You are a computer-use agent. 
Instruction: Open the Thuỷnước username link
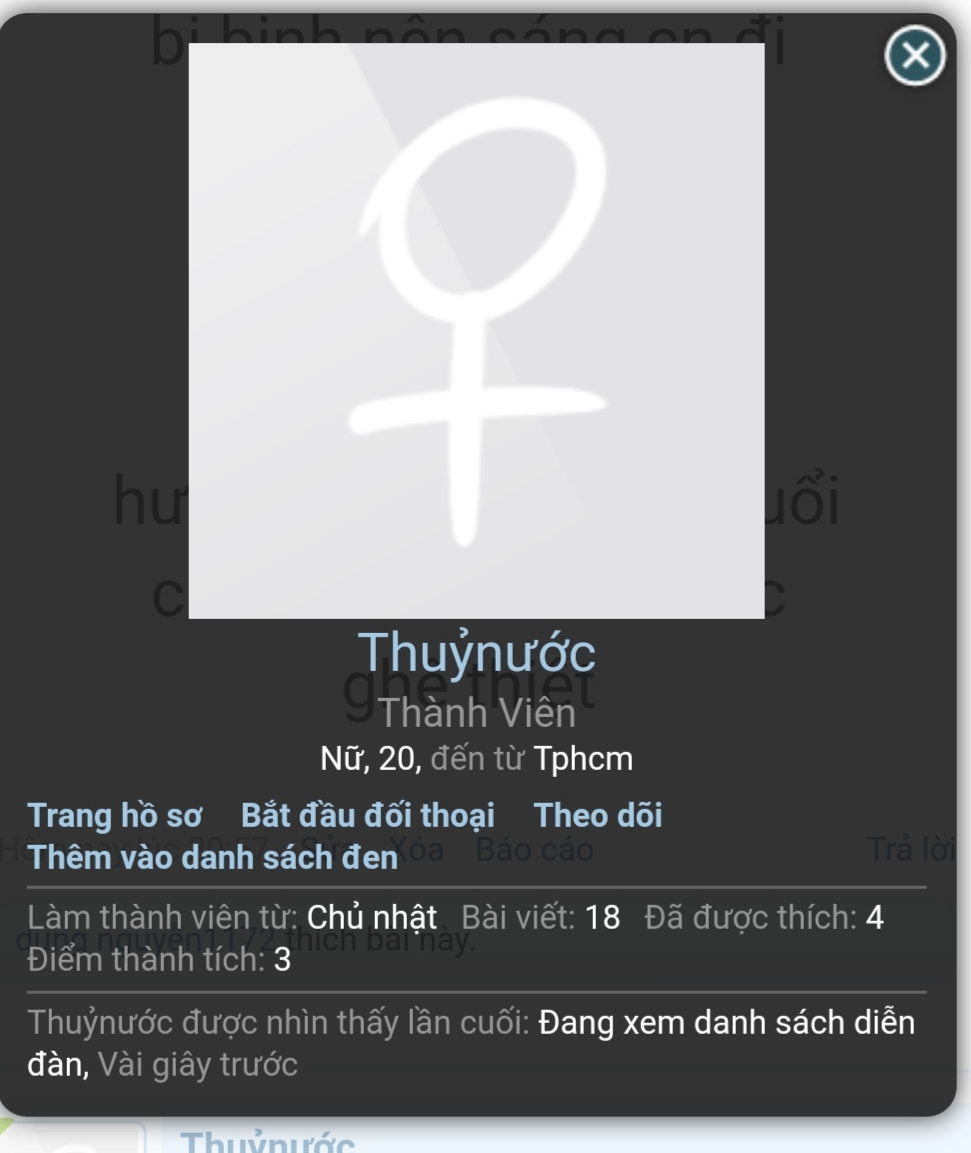point(476,653)
